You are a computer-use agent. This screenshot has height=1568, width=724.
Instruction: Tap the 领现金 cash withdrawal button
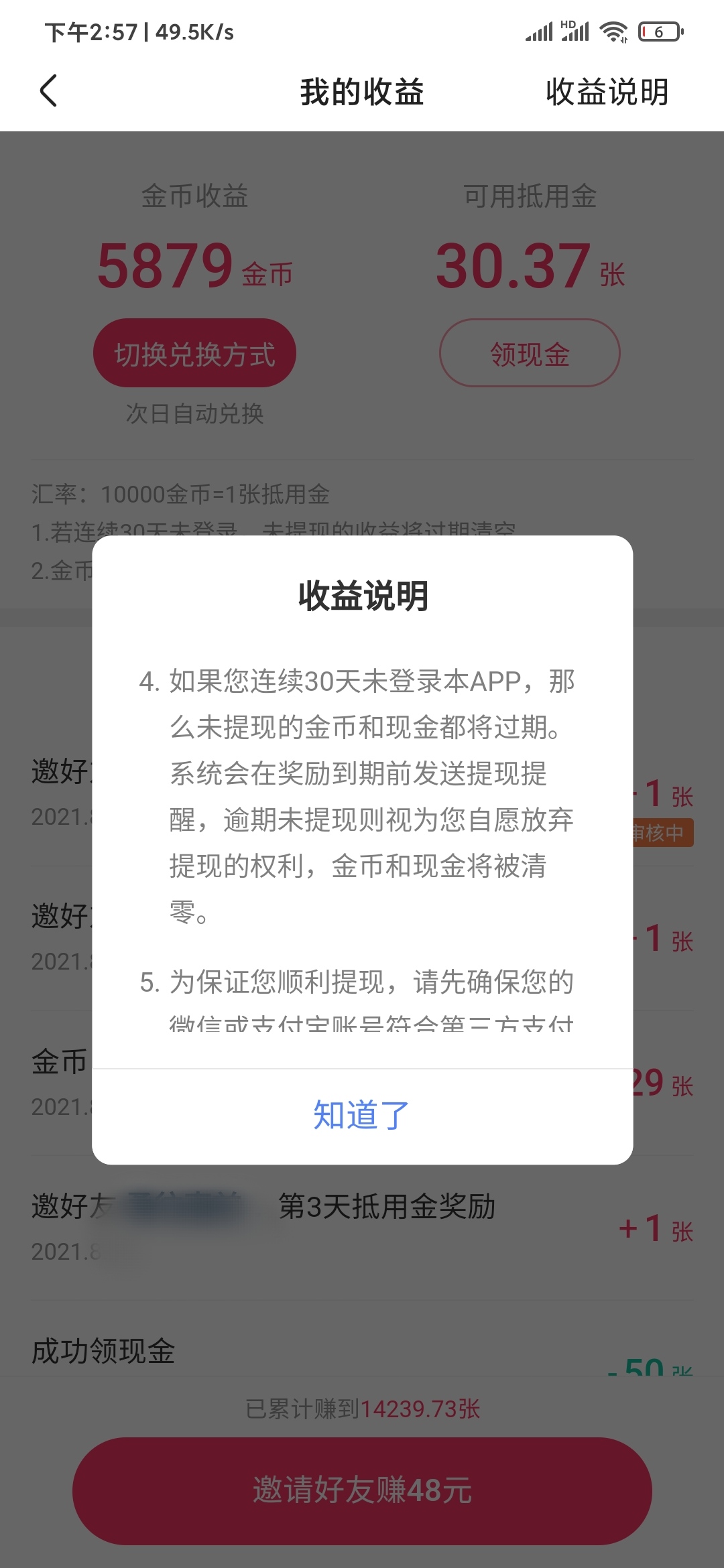[x=530, y=355]
